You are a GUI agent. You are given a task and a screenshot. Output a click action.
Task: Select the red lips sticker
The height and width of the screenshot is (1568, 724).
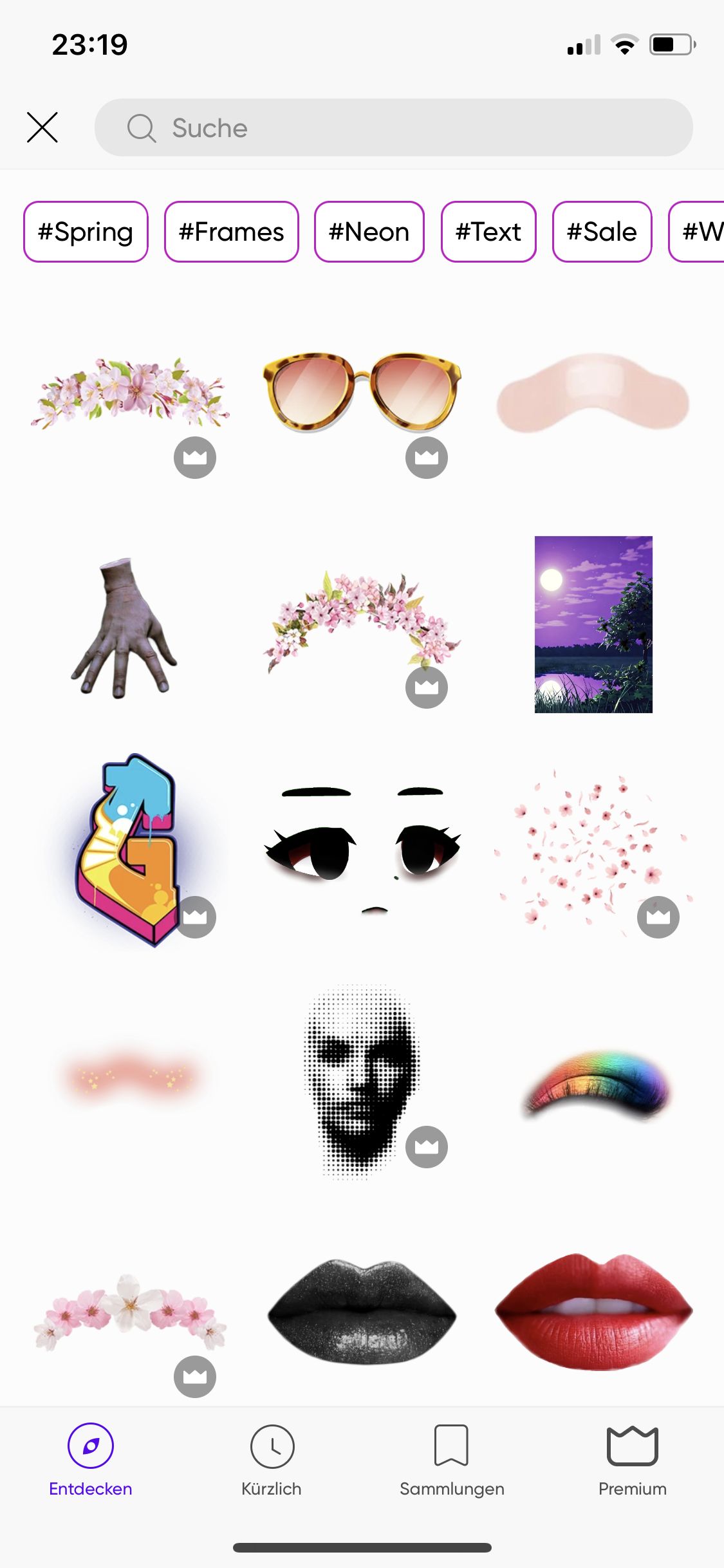[593, 1310]
